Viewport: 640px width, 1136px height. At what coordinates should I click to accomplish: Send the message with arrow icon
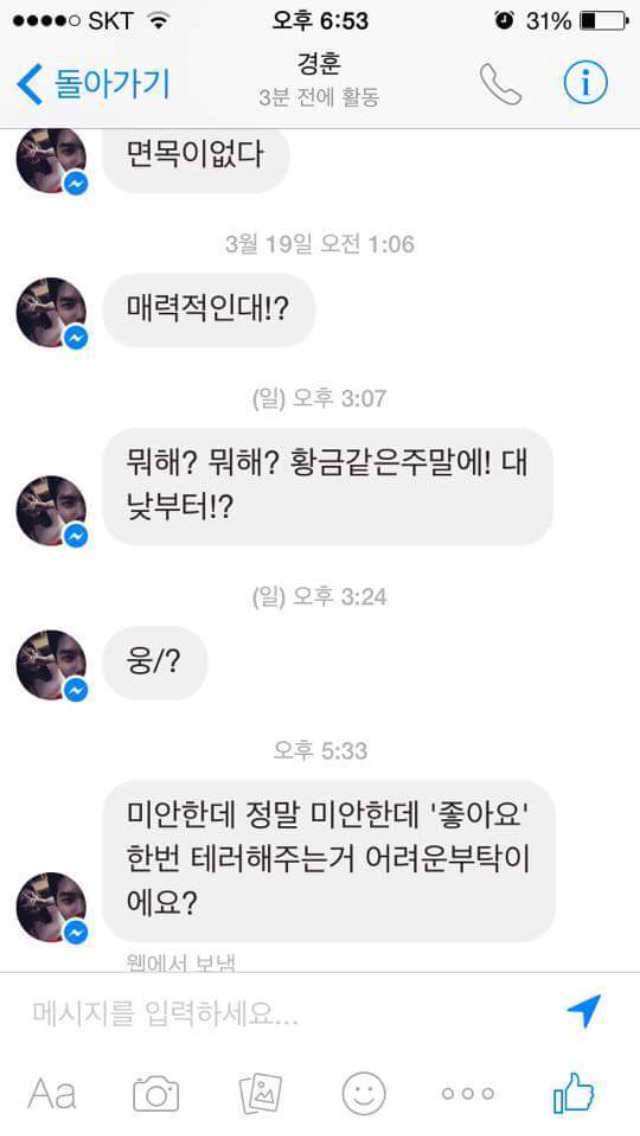click(x=584, y=1010)
